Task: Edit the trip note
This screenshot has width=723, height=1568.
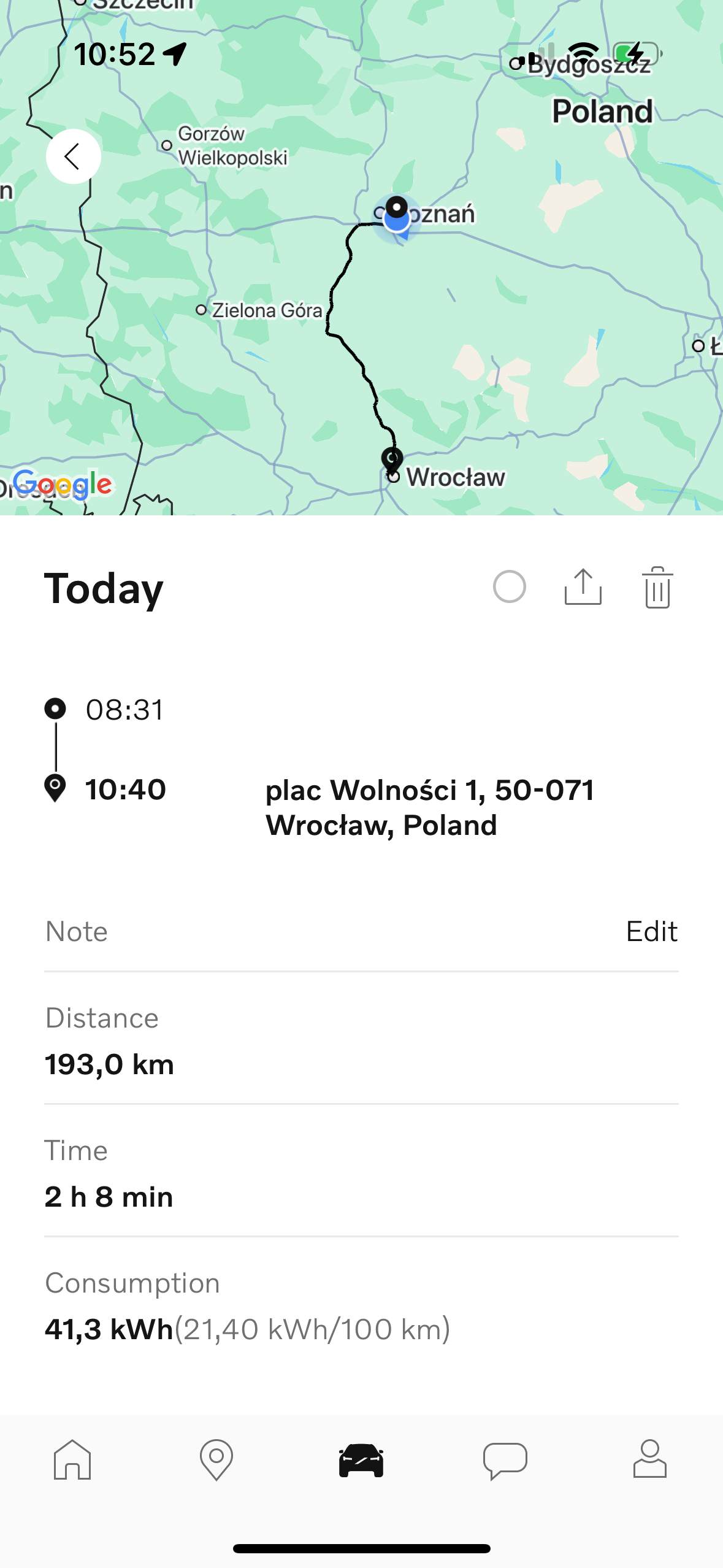Action: pos(651,931)
